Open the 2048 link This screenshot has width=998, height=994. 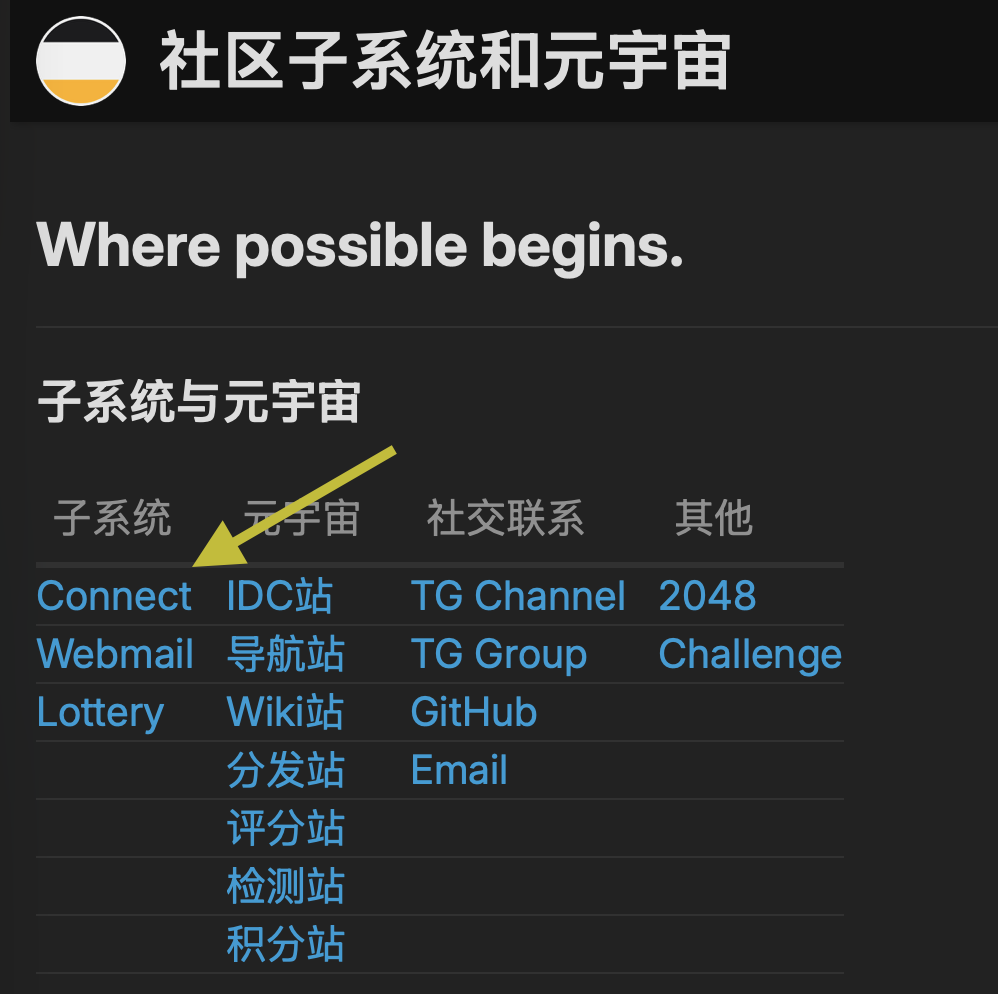tap(707, 596)
